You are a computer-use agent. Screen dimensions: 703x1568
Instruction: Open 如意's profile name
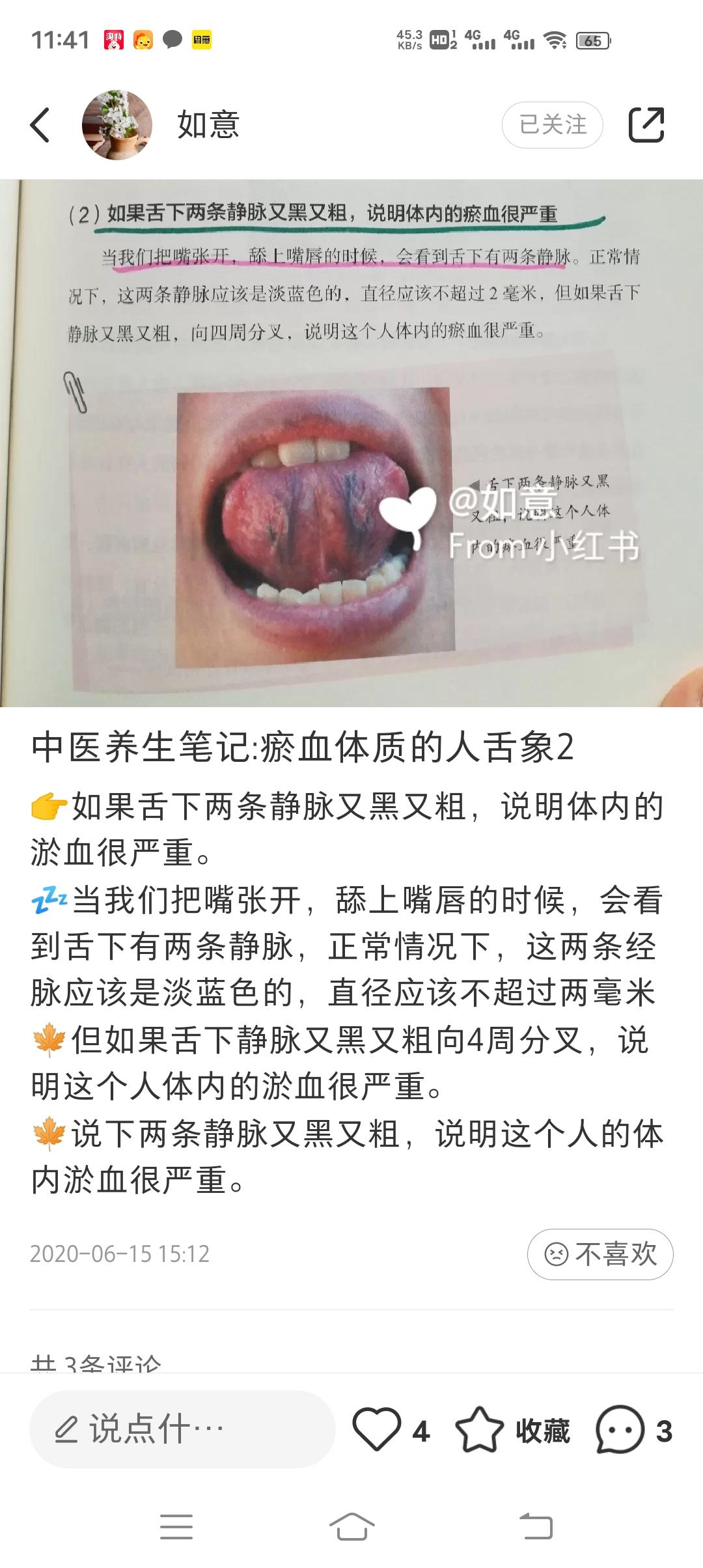click(x=207, y=124)
